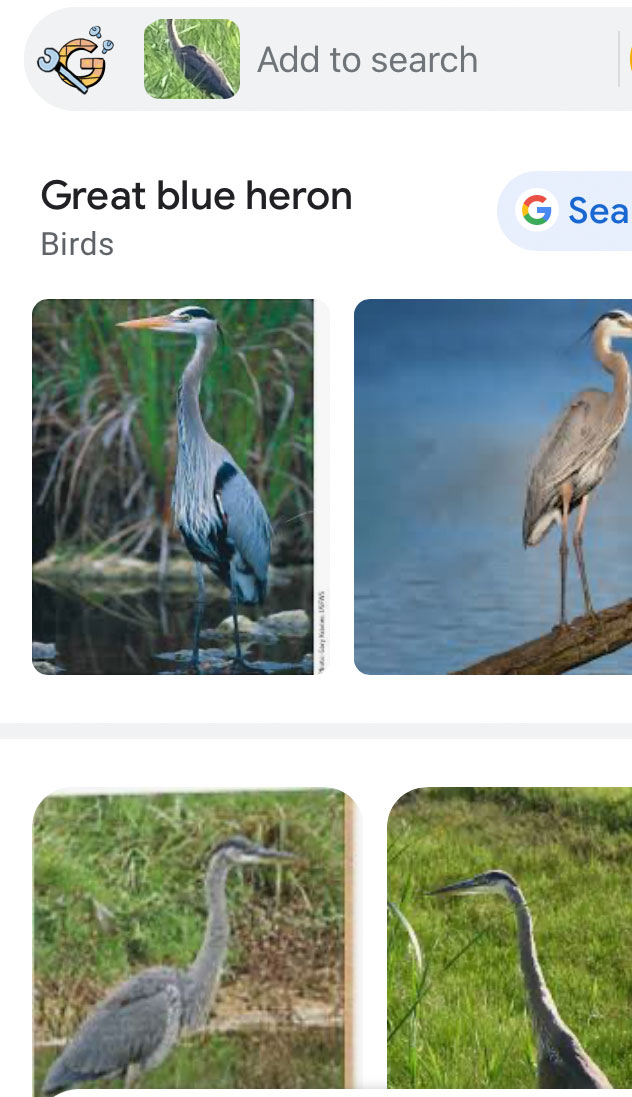This screenshot has width=632, height=1097.
Task: Open the Google doodle logo icon
Action: (76, 59)
